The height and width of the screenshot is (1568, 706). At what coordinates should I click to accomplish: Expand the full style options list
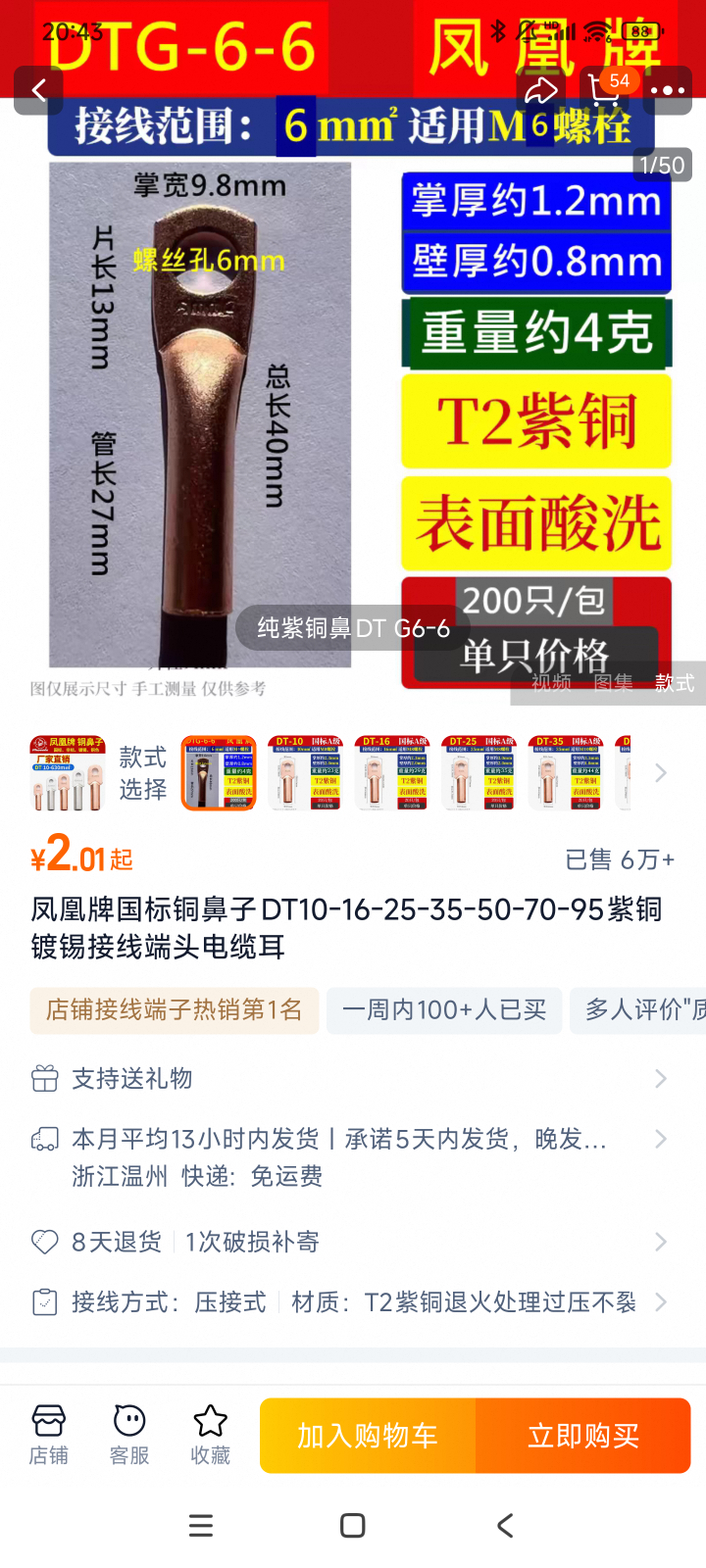click(x=660, y=772)
